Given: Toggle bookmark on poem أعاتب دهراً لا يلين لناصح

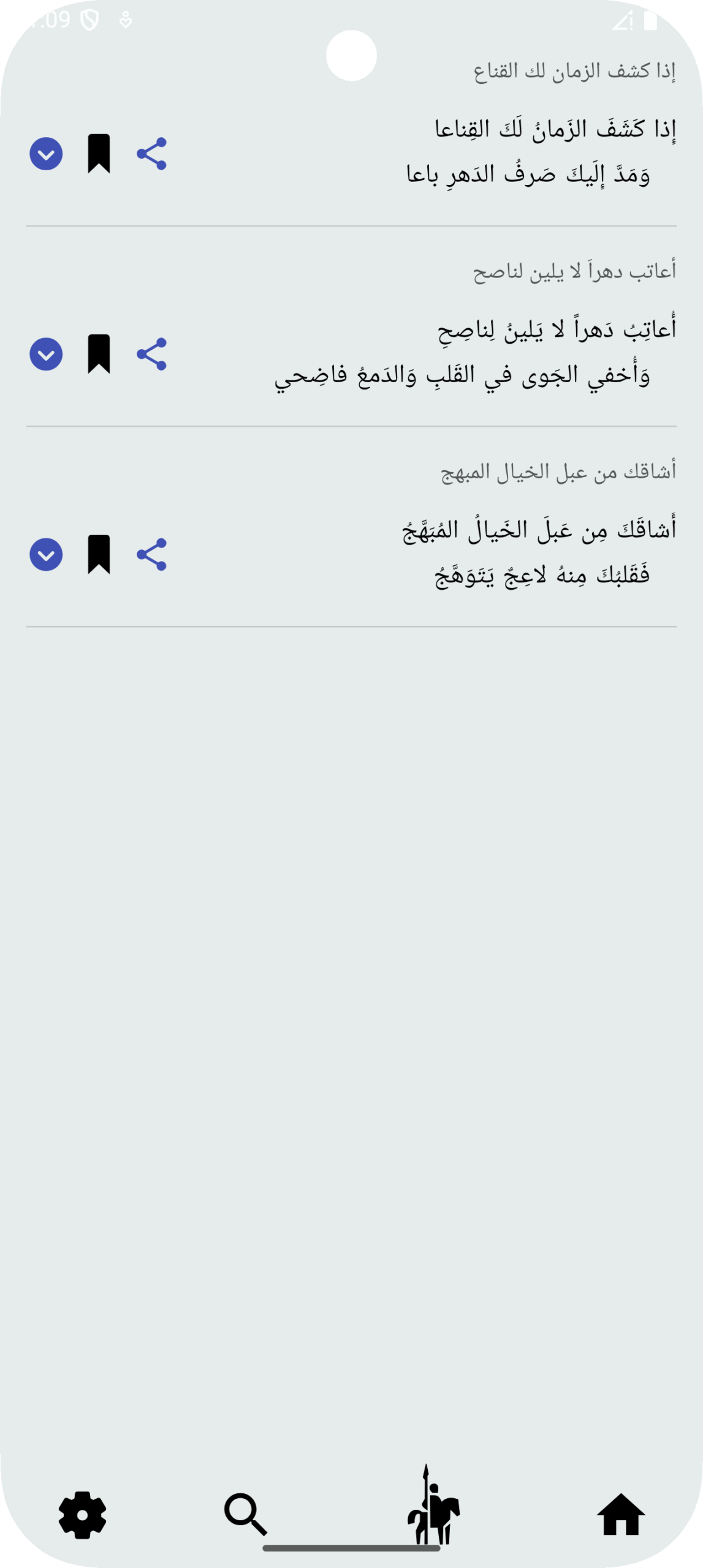Looking at the screenshot, I should click(99, 354).
